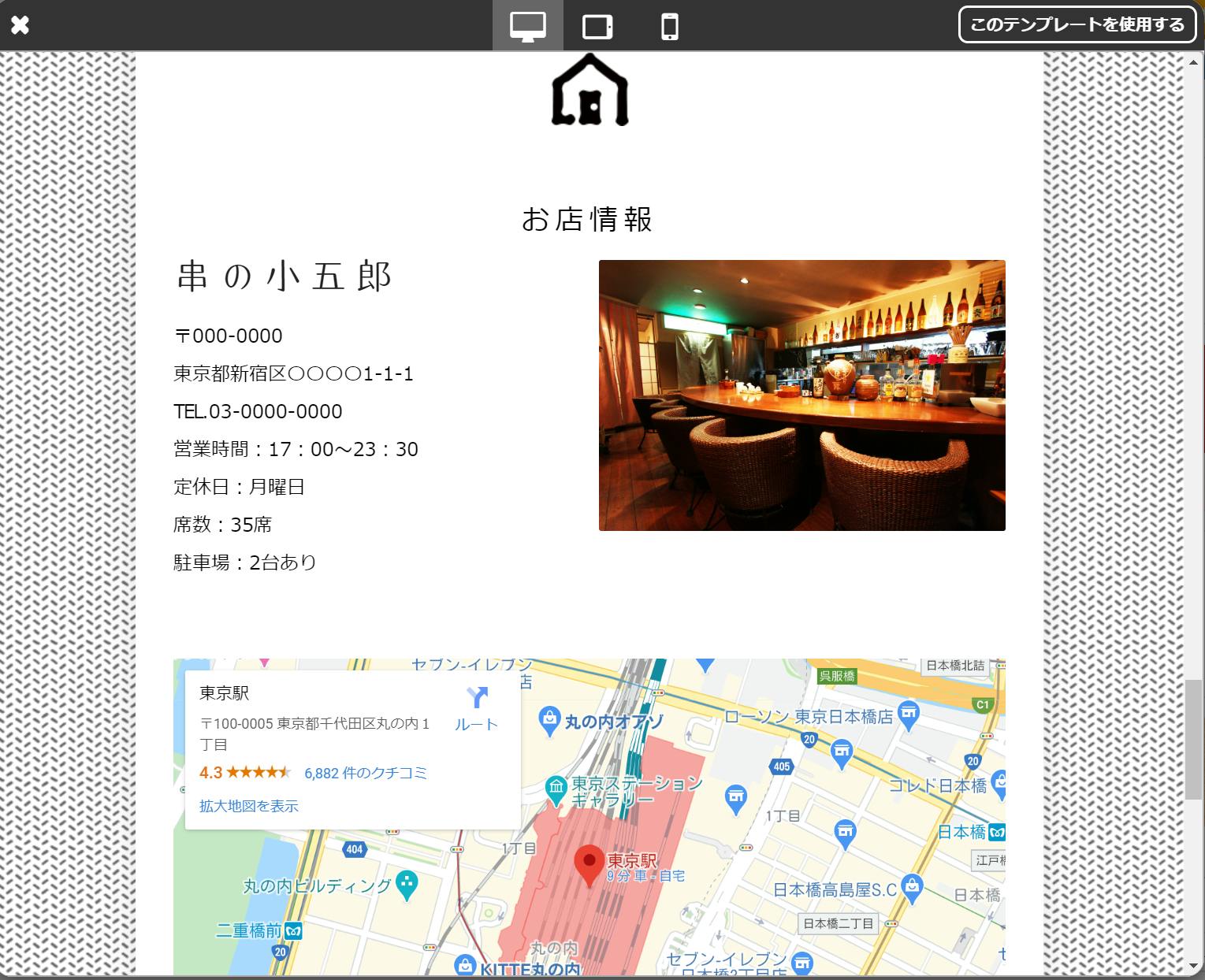Tap このテンプレートを使用する button

click(x=1077, y=24)
